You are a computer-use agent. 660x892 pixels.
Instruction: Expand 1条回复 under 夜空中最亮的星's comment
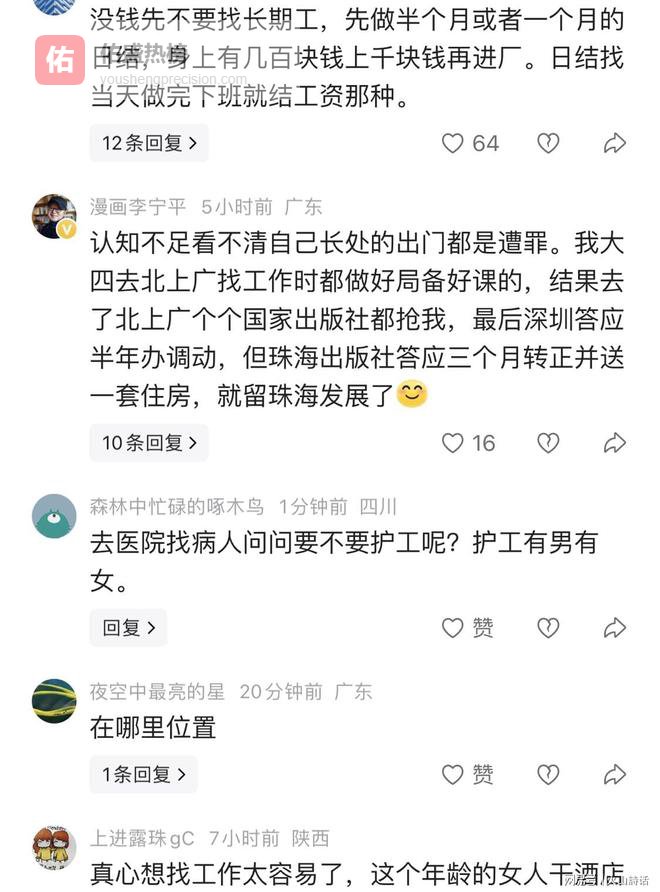coord(144,774)
